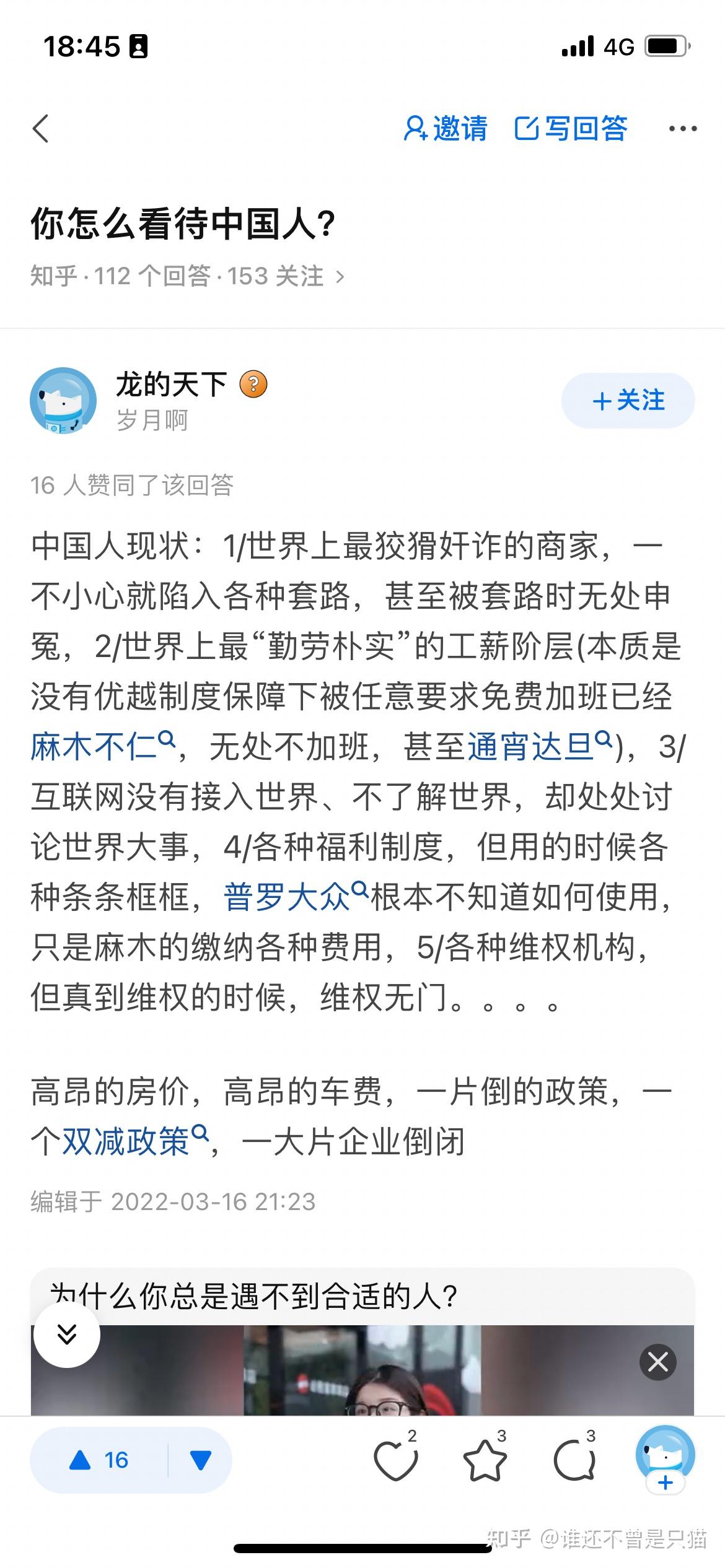Downvote this answer
The height and width of the screenshot is (1568, 725).
201,1460
